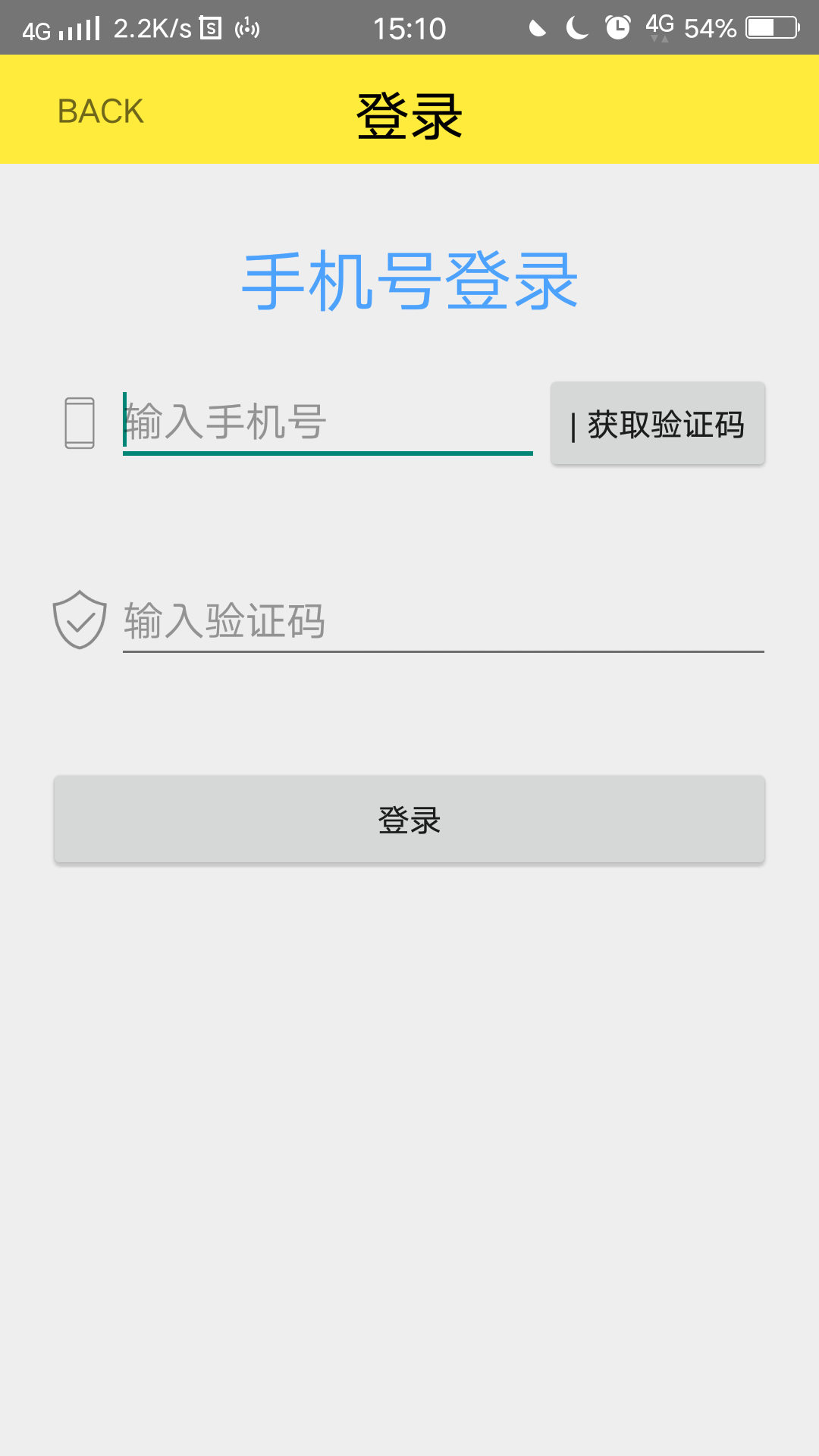819x1456 pixels.
Task: Select the verification code input field
Action: point(443,621)
